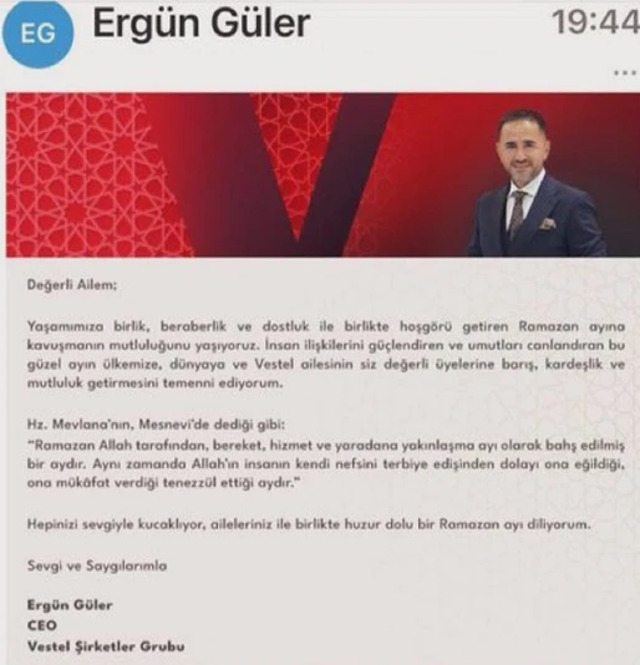View sender details for Ergün Güler
The width and height of the screenshot is (640, 665).
(201, 26)
